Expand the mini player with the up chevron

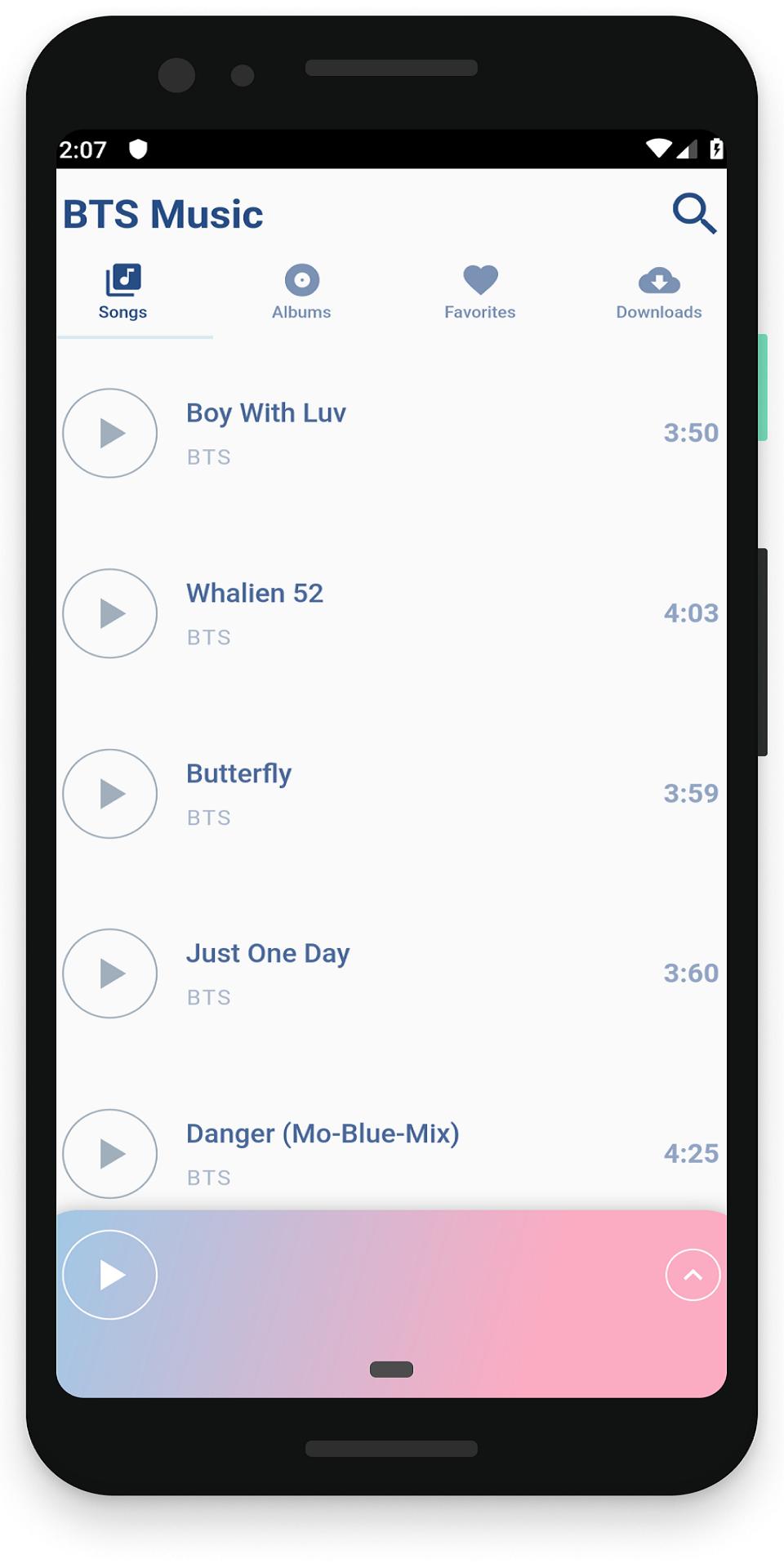click(x=693, y=1275)
